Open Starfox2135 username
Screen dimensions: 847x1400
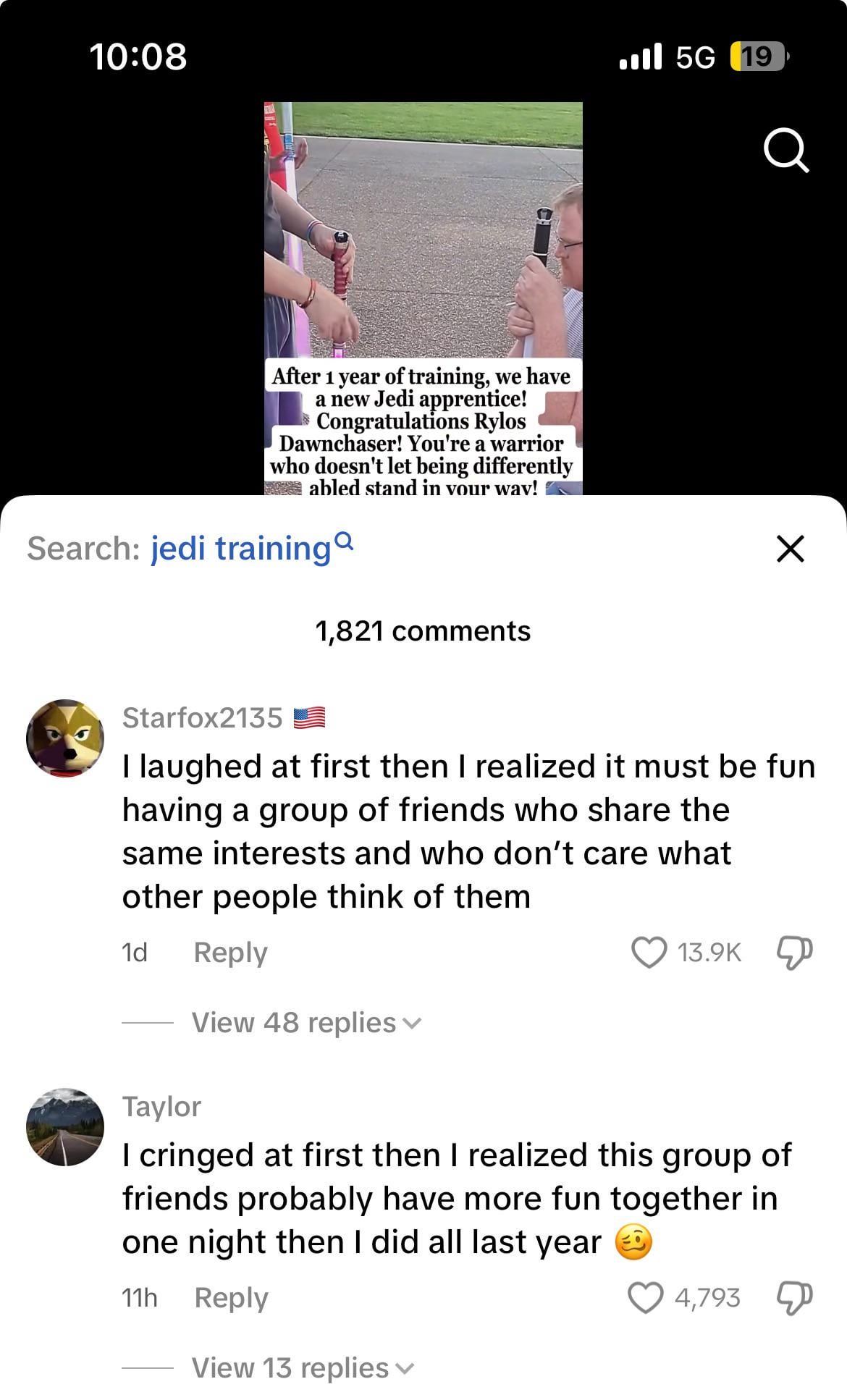[x=202, y=717]
